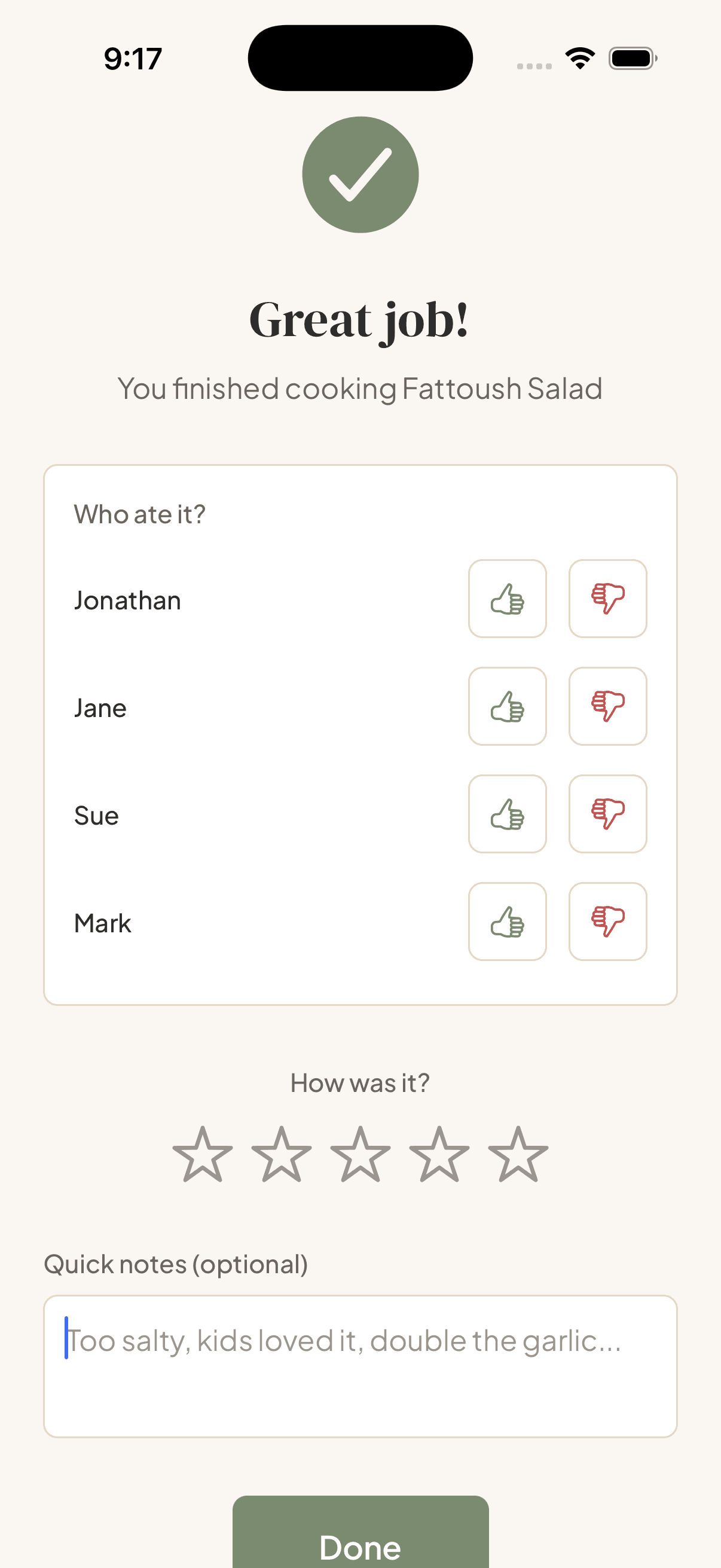Mark that Sue disliked the dish
The image size is (721, 1568).
(x=608, y=814)
